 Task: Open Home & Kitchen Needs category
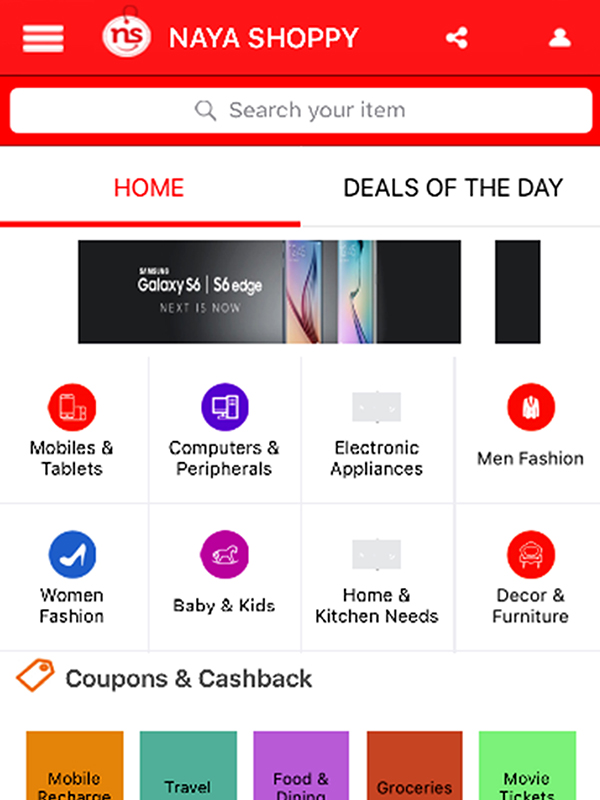[x=377, y=578]
